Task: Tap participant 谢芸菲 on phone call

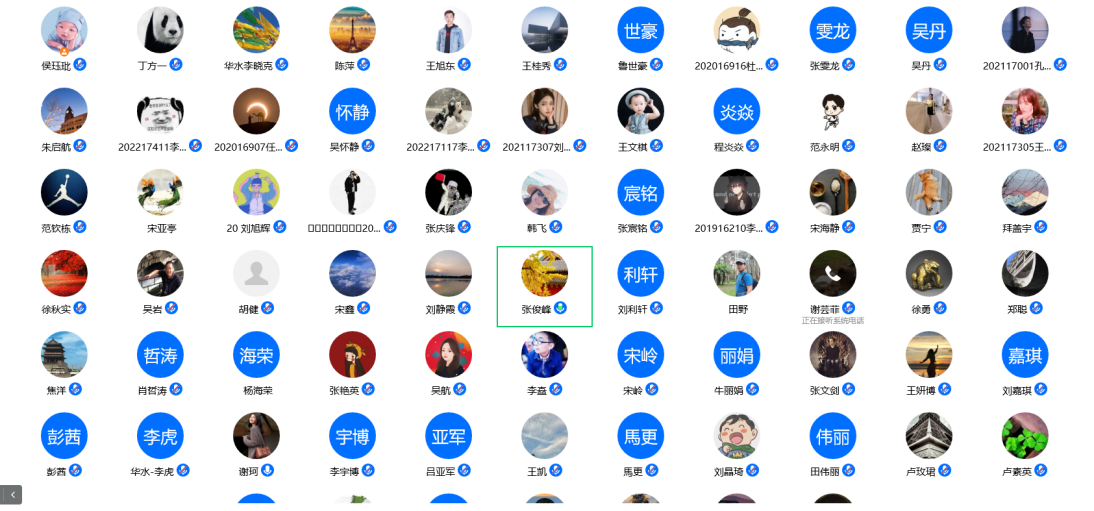Action: [x=832, y=274]
